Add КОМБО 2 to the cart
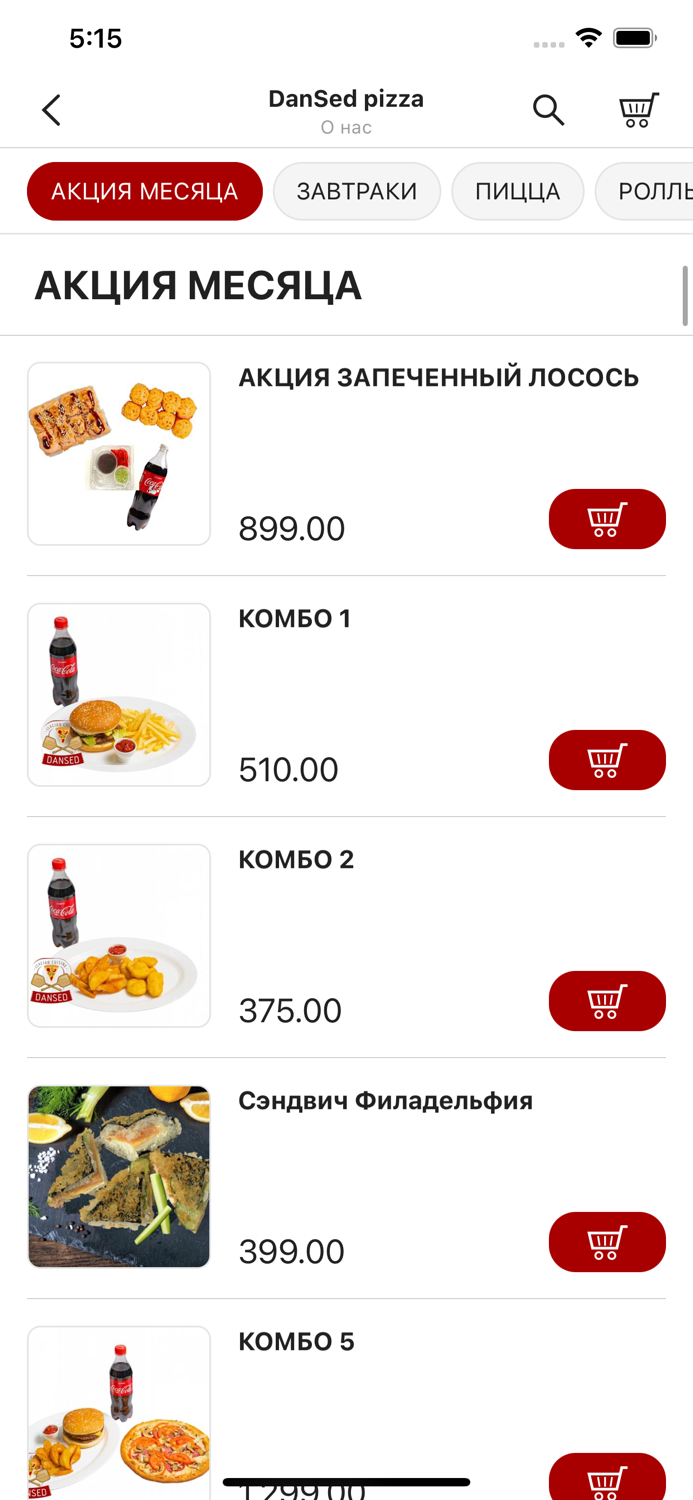The width and height of the screenshot is (693, 1500). (607, 1001)
